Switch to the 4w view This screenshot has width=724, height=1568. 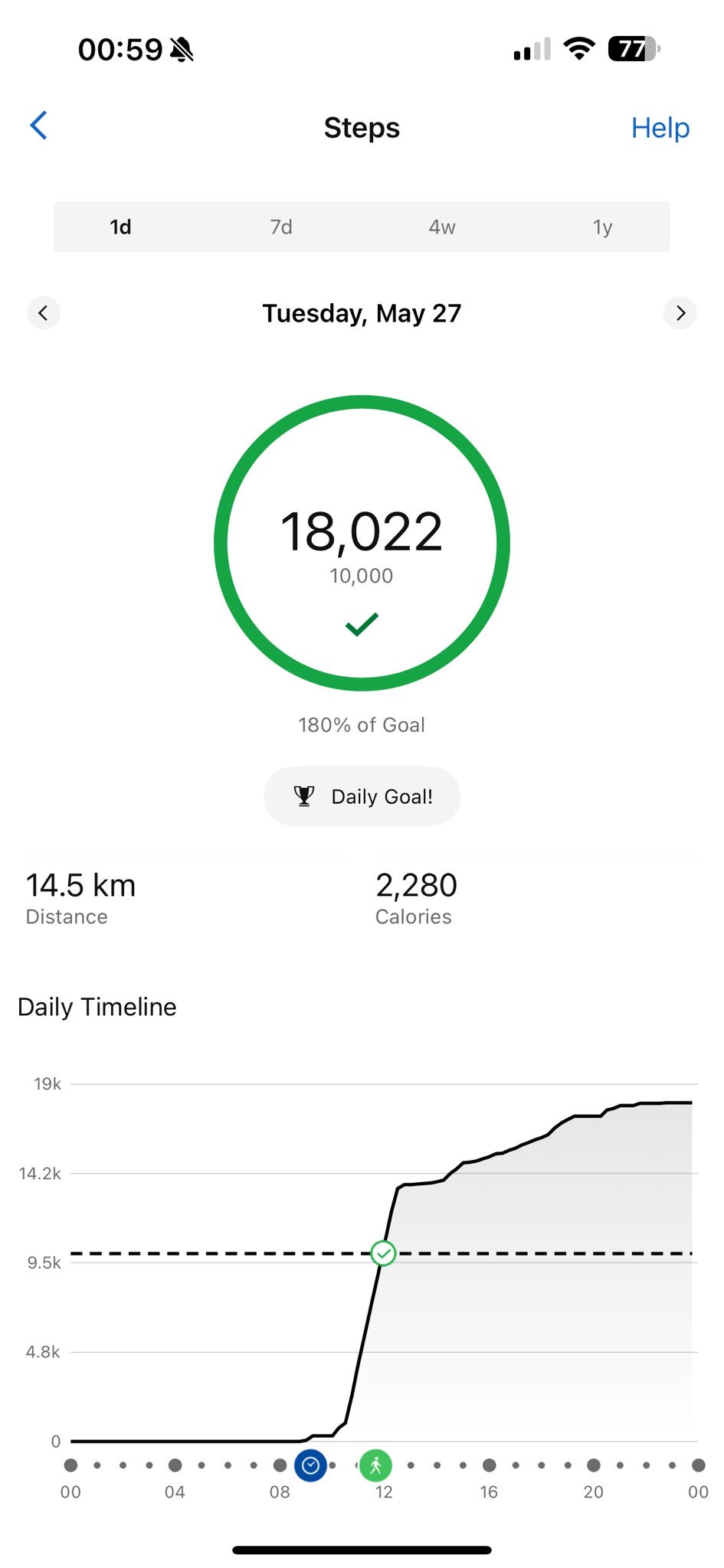point(442,227)
